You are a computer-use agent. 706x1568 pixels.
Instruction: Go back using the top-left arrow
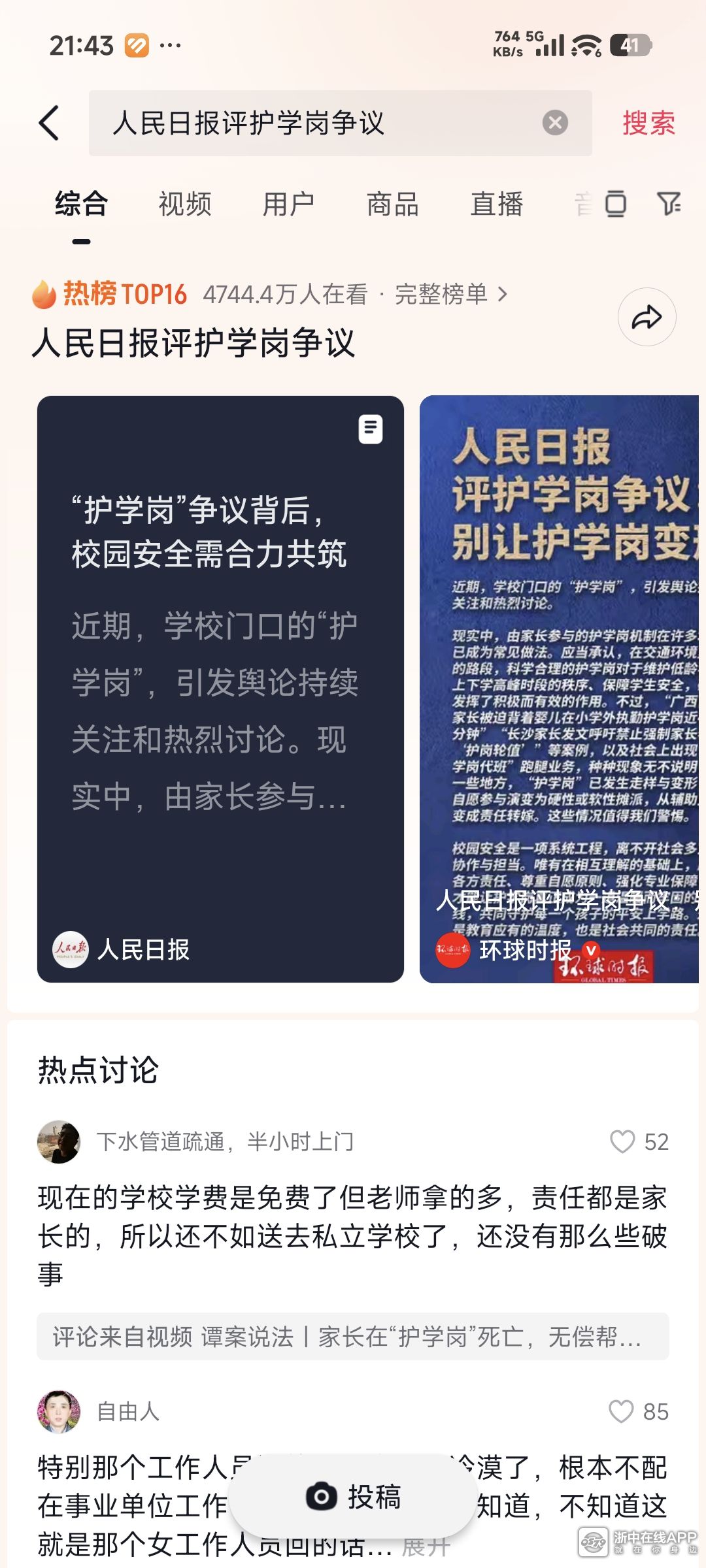click(x=50, y=123)
